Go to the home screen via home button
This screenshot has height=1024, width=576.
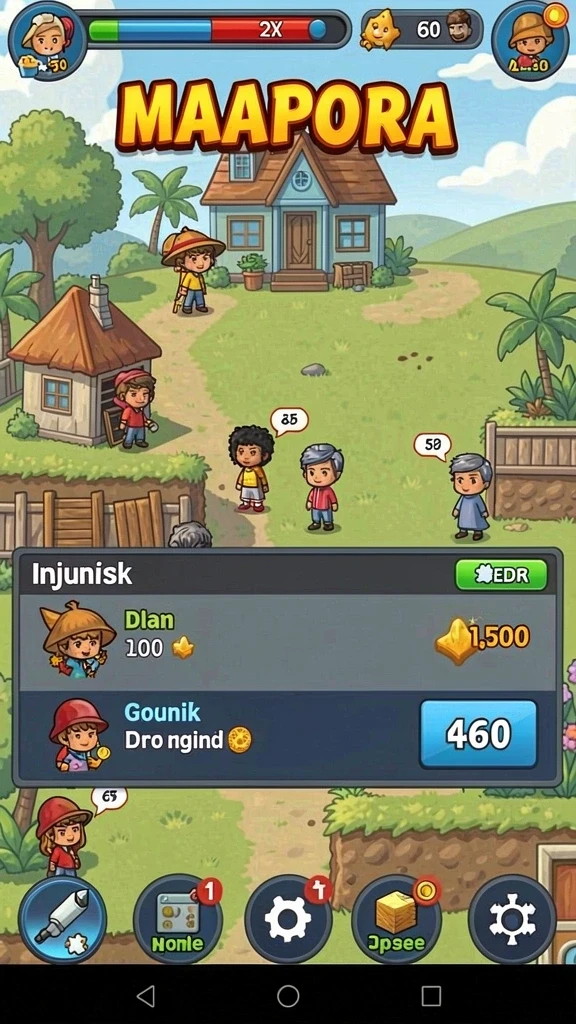pyautogui.click(x=288, y=996)
